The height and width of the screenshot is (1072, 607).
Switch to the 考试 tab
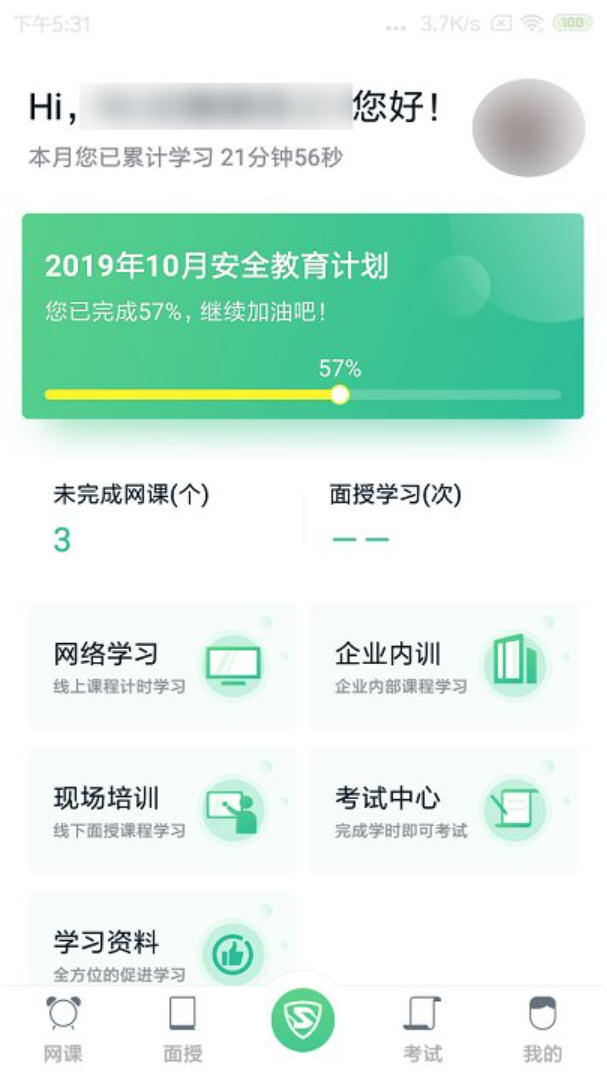[422, 1029]
